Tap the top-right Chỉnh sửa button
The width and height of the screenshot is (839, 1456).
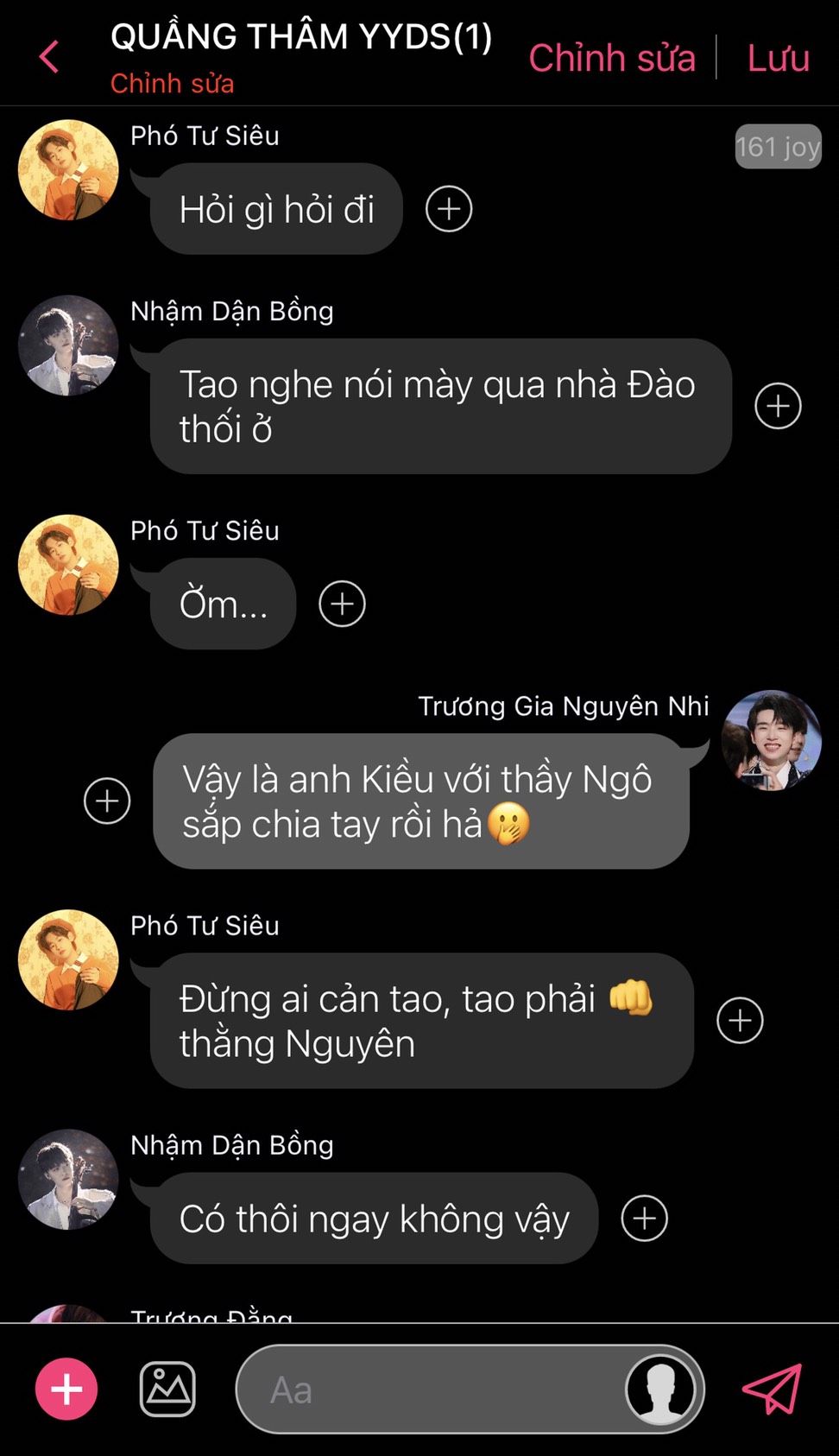point(611,58)
